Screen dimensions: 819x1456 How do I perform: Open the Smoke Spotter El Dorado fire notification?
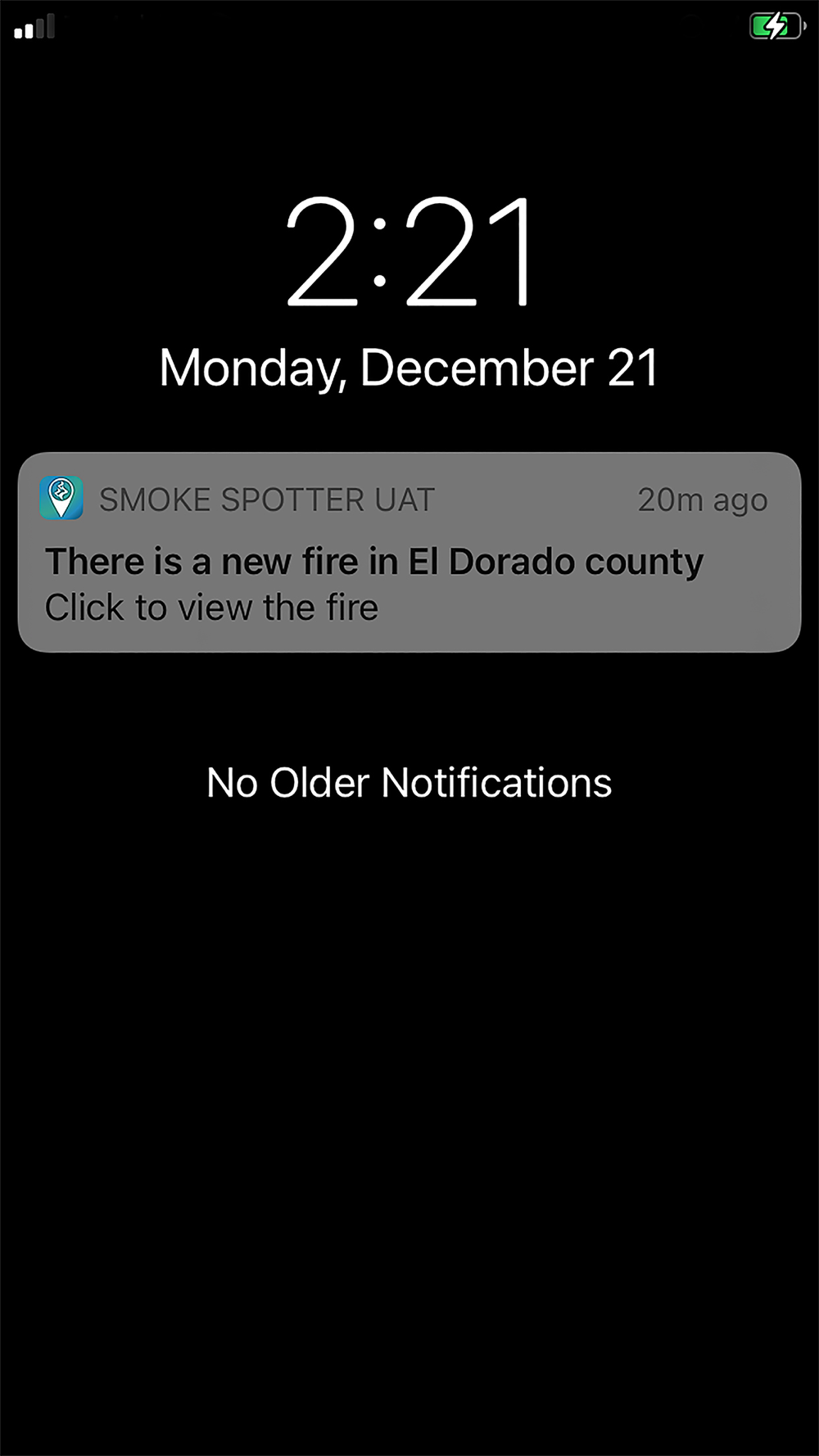tap(409, 552)
